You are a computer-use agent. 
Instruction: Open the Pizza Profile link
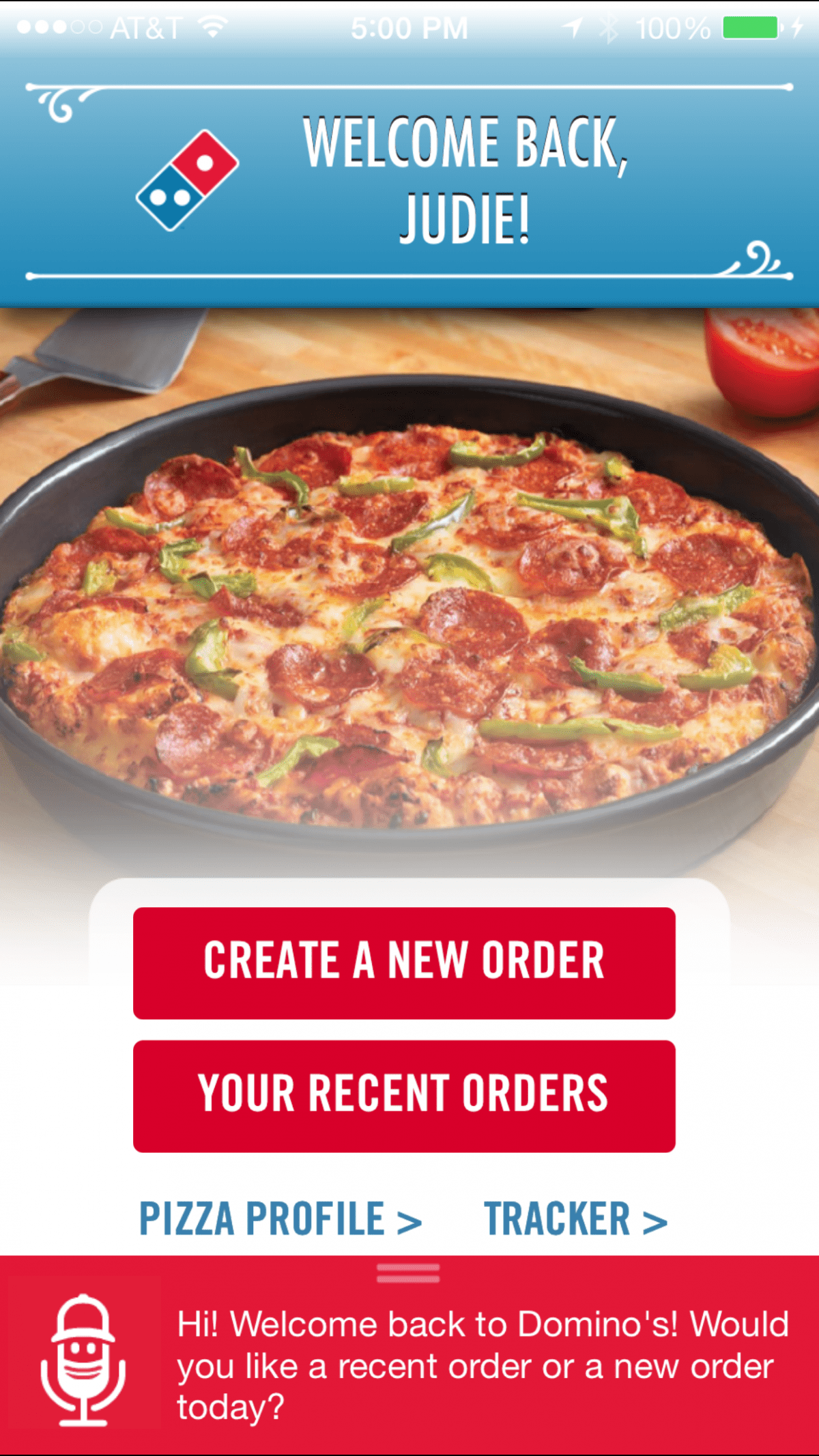[x=280, y=1218]
